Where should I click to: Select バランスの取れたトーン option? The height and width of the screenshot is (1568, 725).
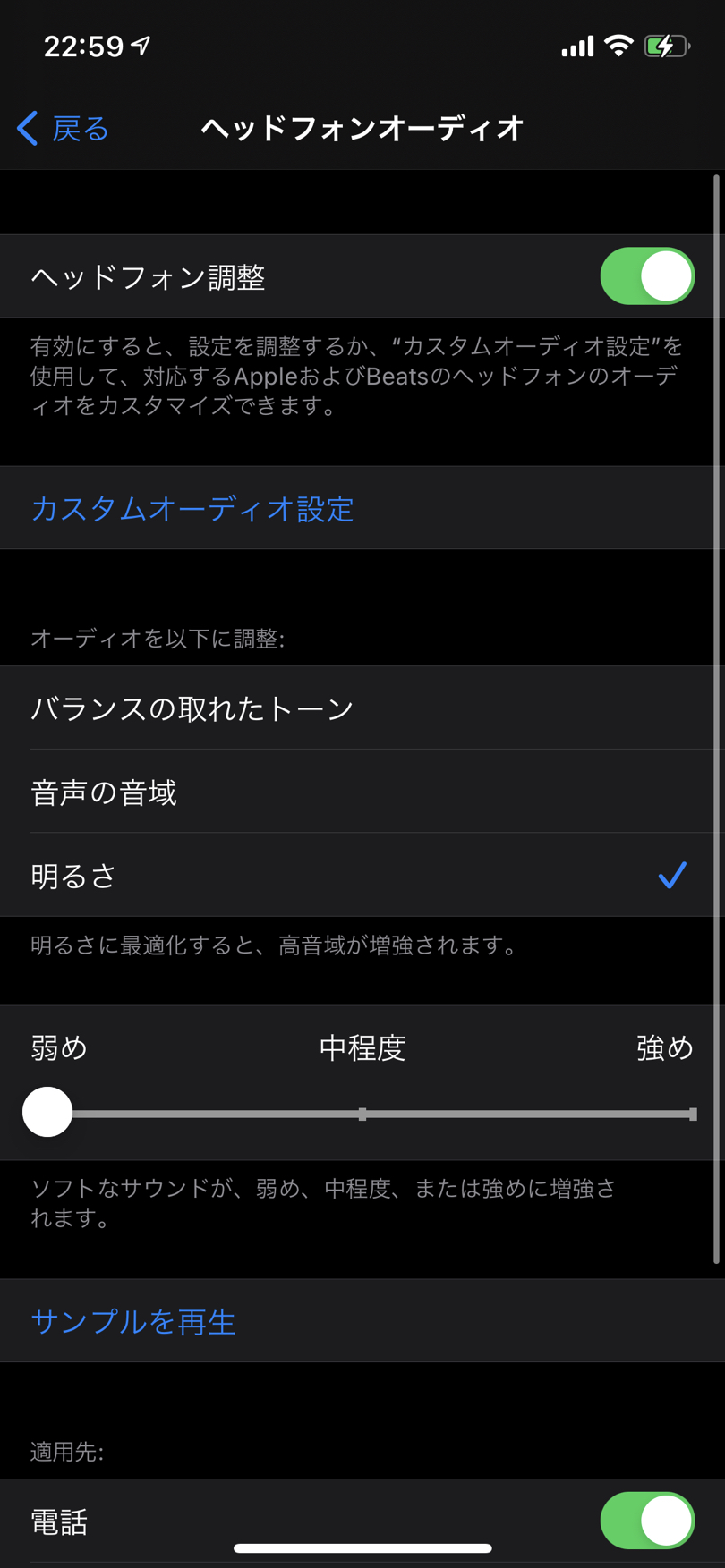pyautogui.click(x=362, y=708)
